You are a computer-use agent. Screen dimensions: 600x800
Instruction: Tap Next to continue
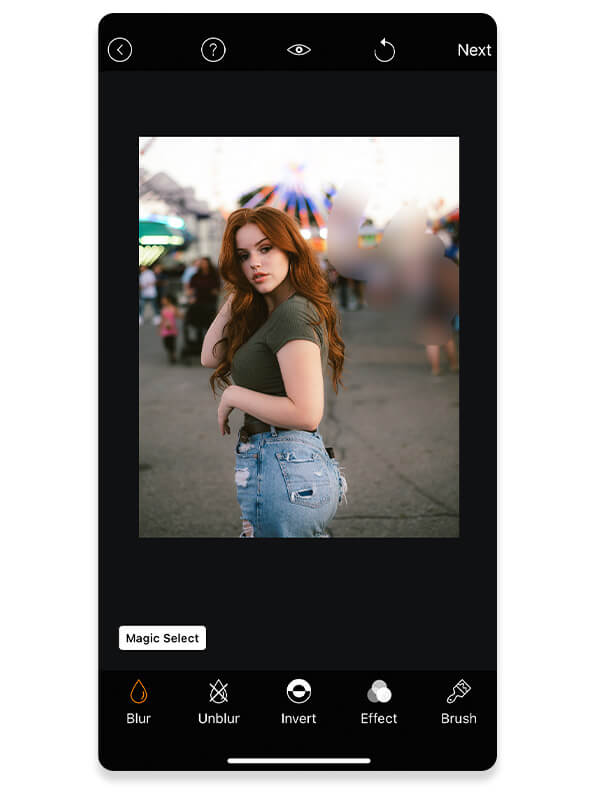[474, 50]
